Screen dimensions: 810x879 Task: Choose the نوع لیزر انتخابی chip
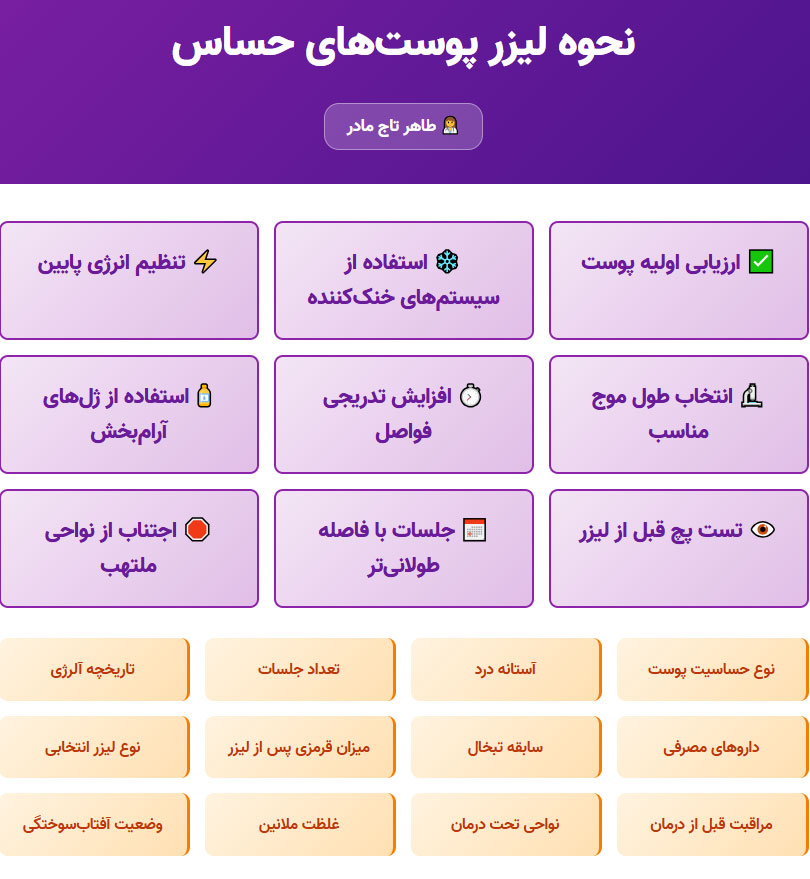coord(93,747)
